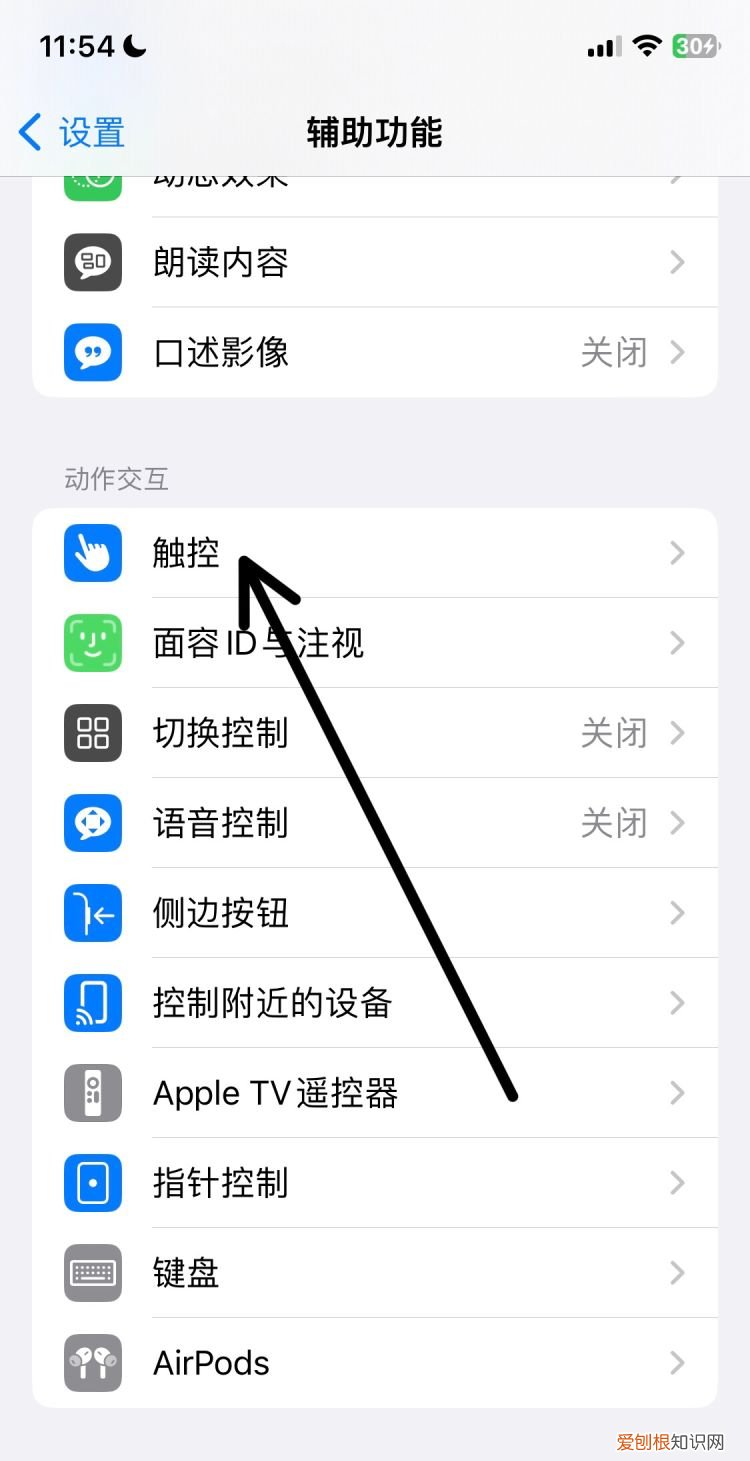Screen dimensions: 750x1461
Task: Select the 口述影像 blue icon
Action: coord(92,352)
